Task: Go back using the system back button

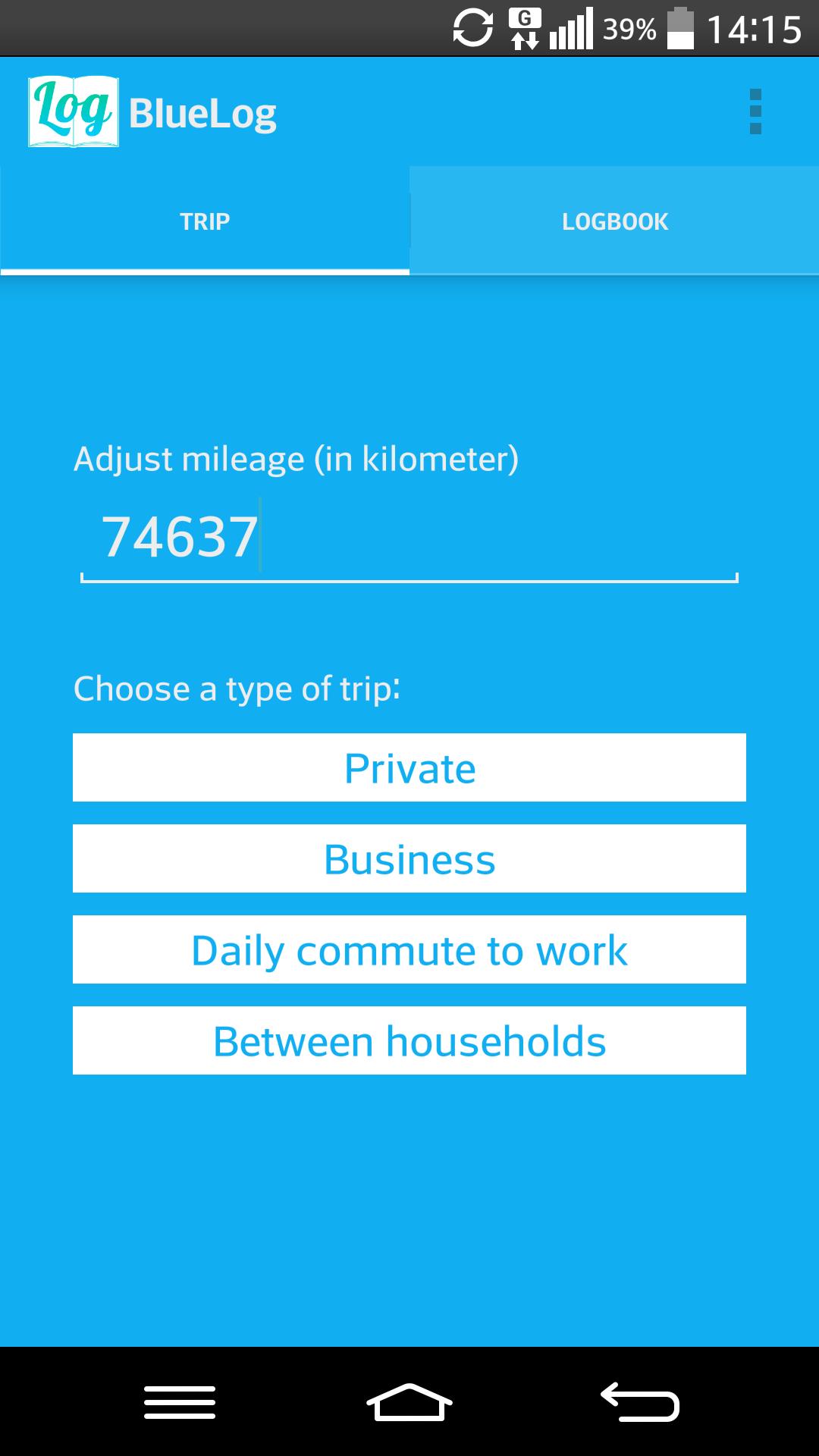Action: tap(639, 1401)
